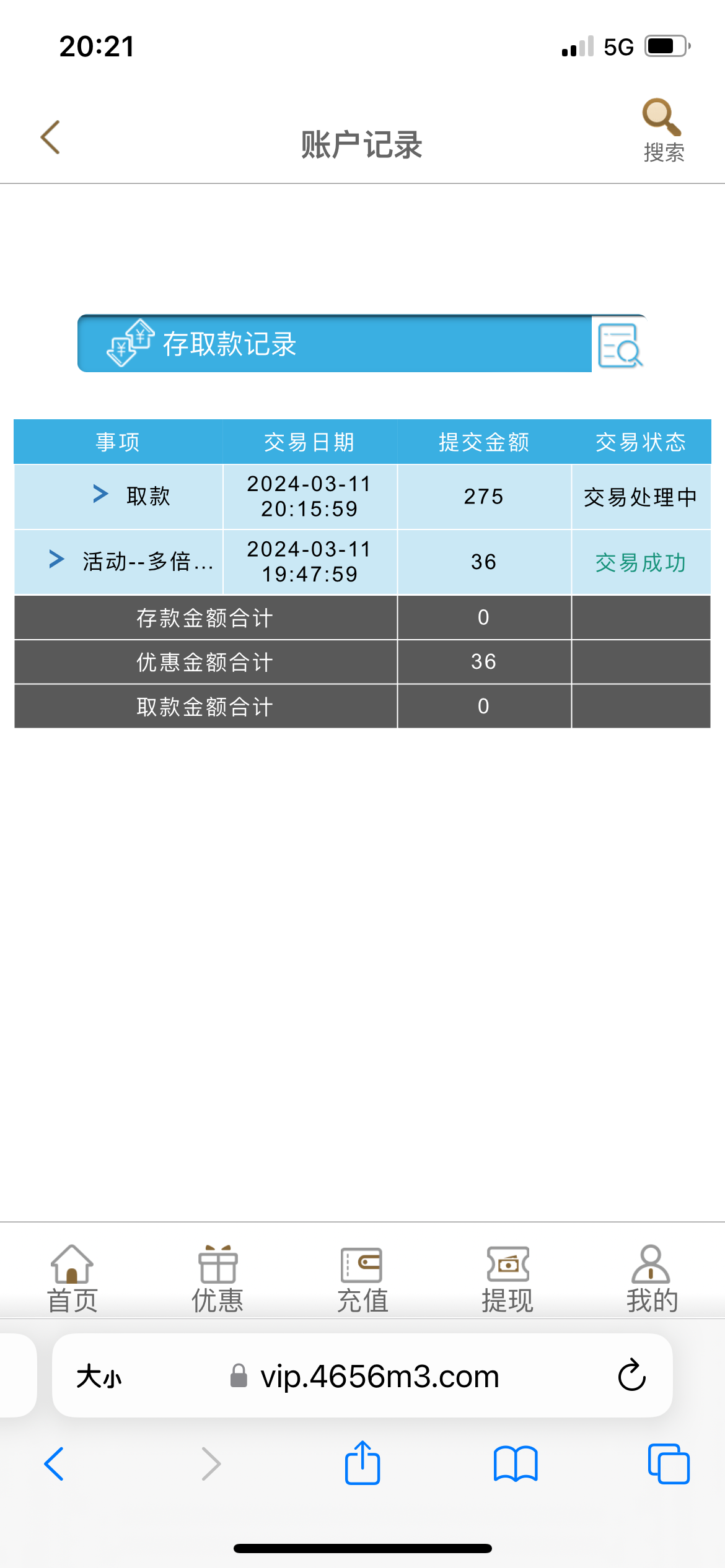Go to the 充值 tab
The height and width of the screenshot is (1568, 725).
(362, 1278)
